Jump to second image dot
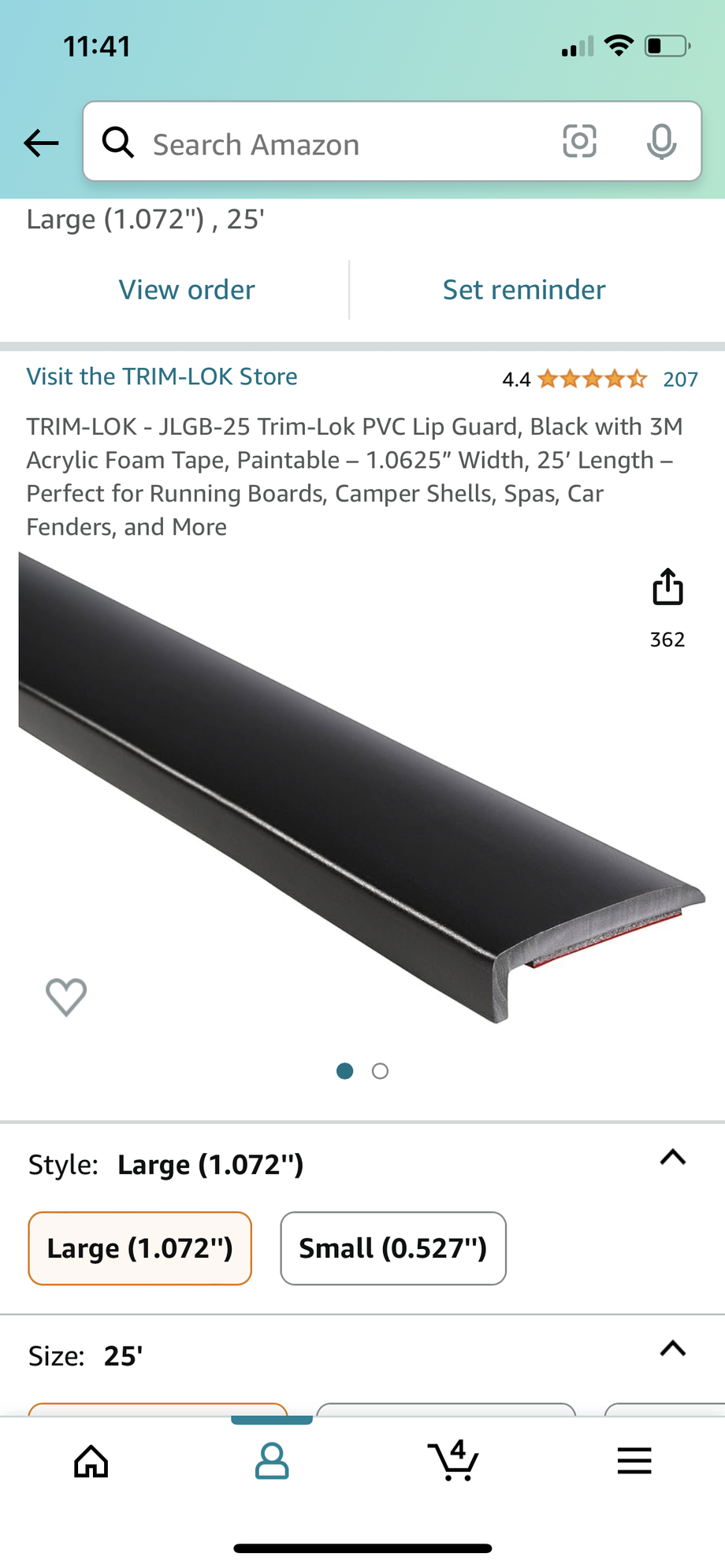This screenshot has width=725, height=1568. pos(380,1071)
